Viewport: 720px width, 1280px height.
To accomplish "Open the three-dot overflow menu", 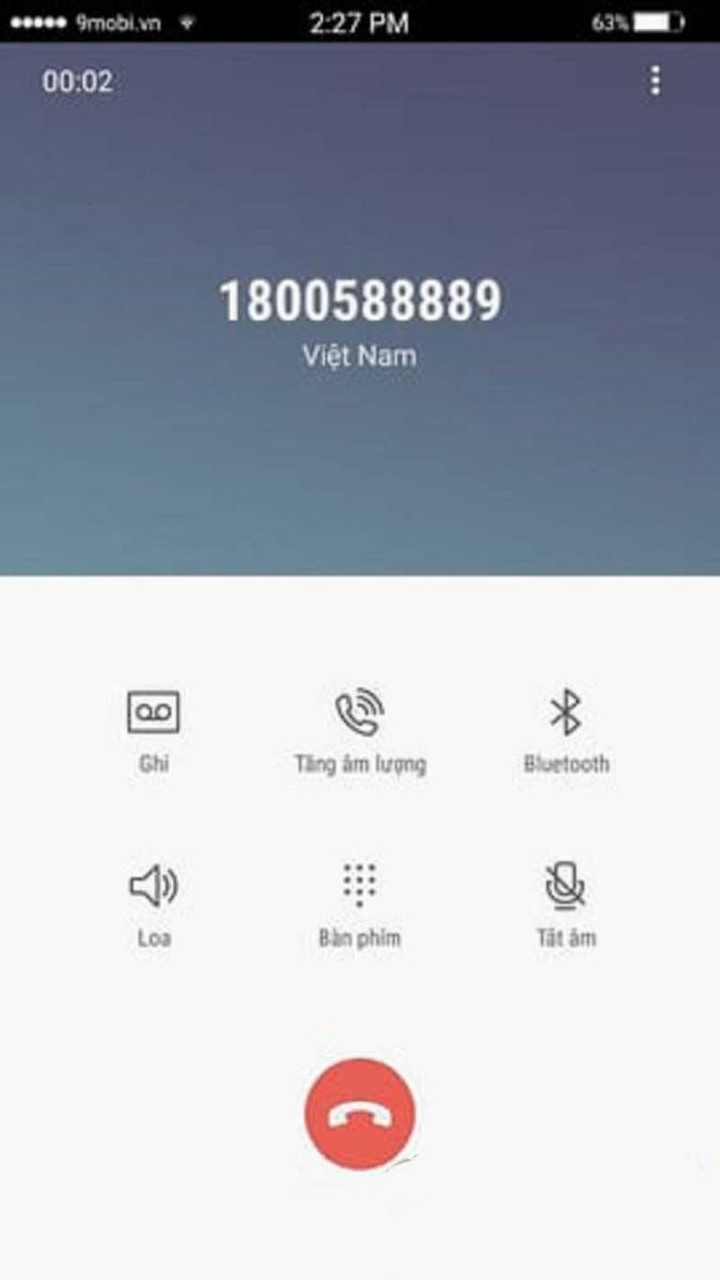I will click(x=655, y=81).
